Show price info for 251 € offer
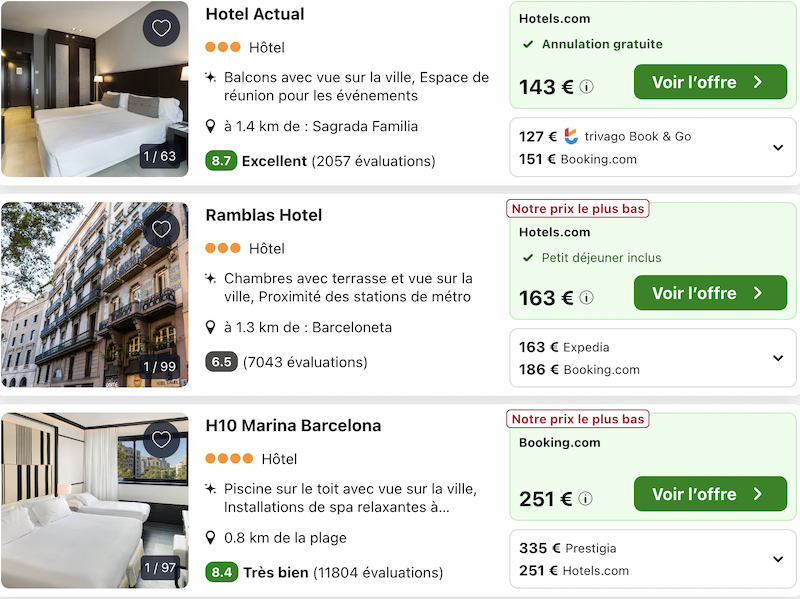Screen dimensions: 800x599 [x=587, y=499]
